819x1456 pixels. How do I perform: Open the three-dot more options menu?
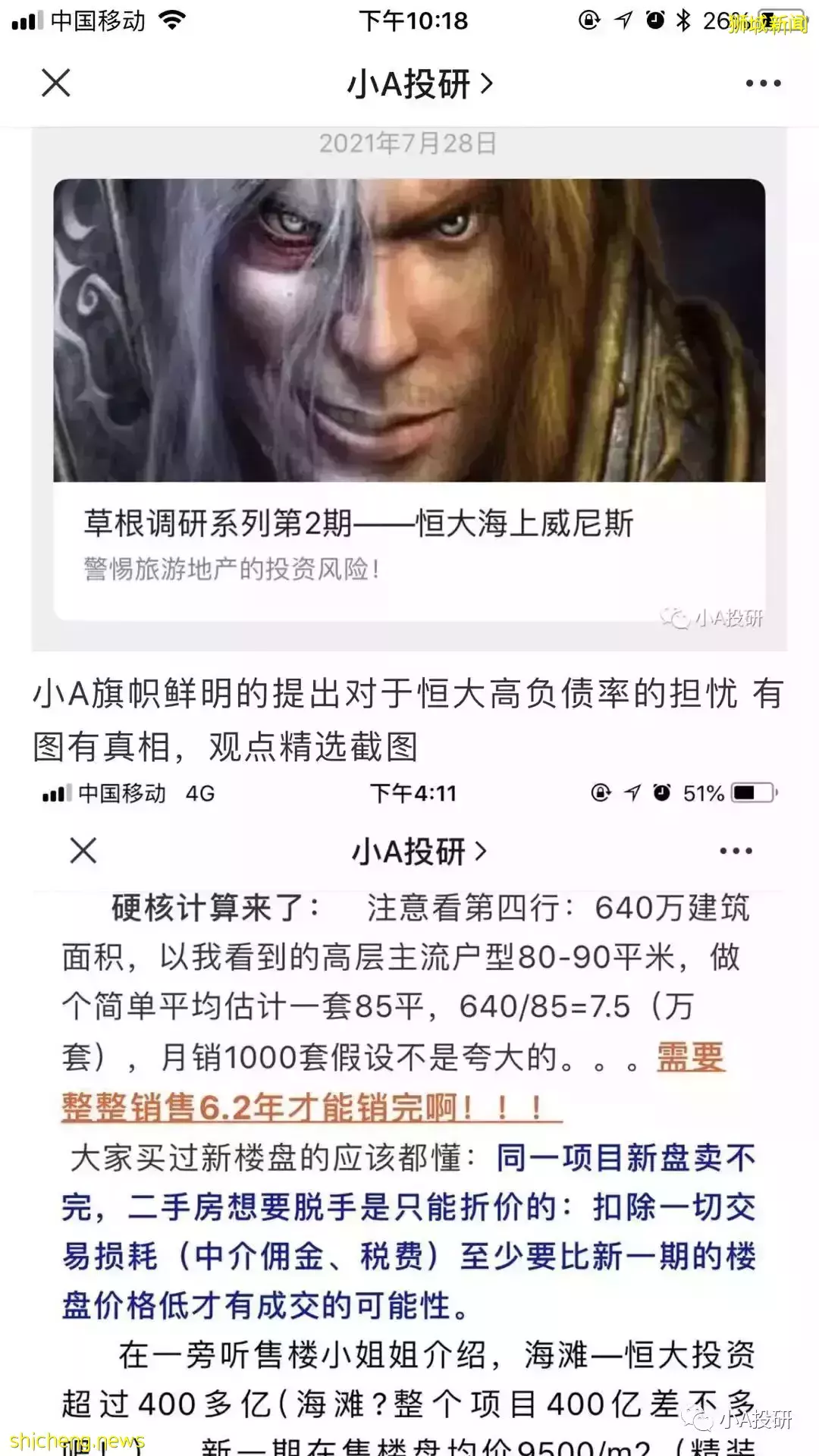point(763,83)
